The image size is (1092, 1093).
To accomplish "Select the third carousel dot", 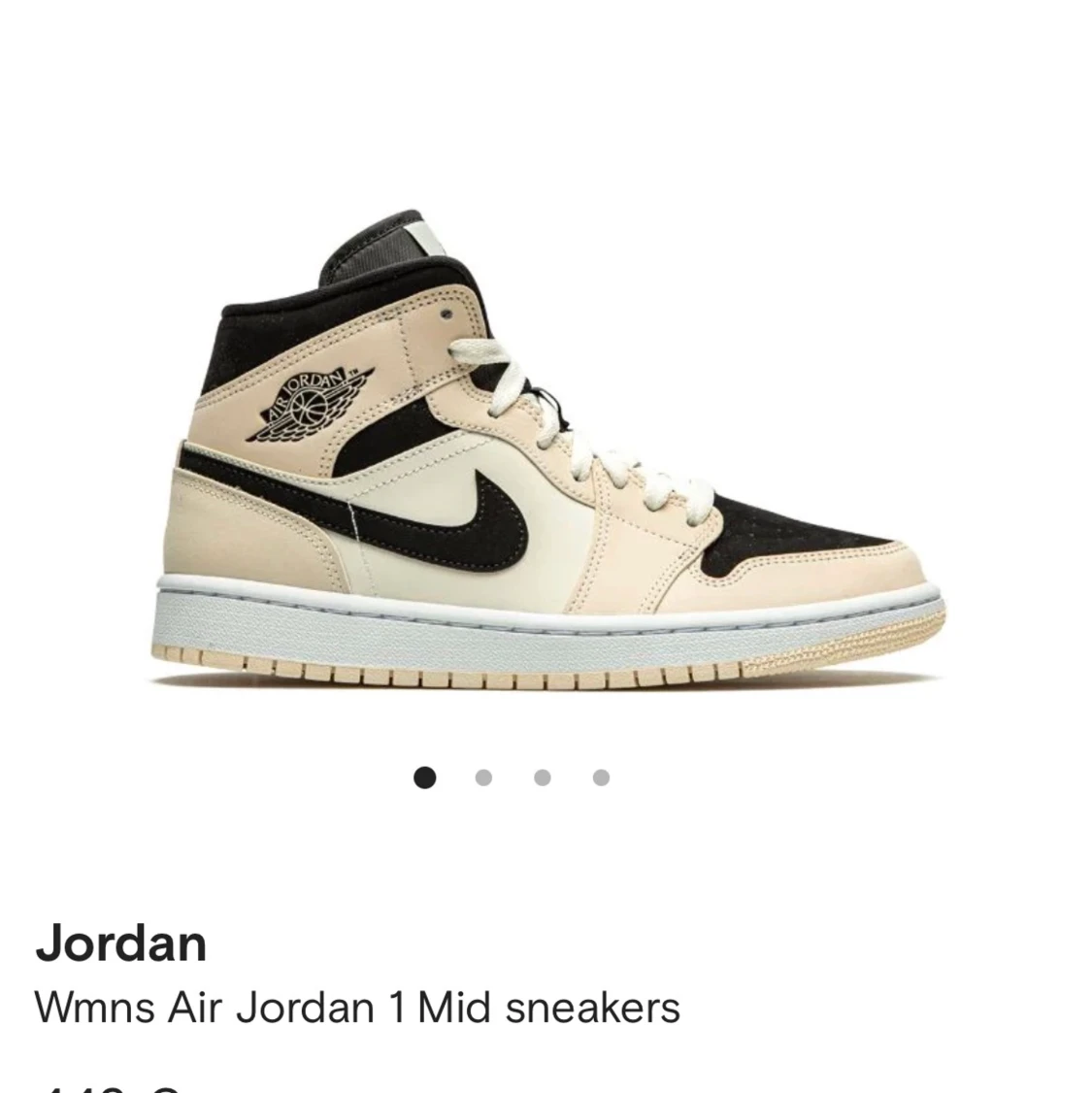I will (x=542, y=778).
